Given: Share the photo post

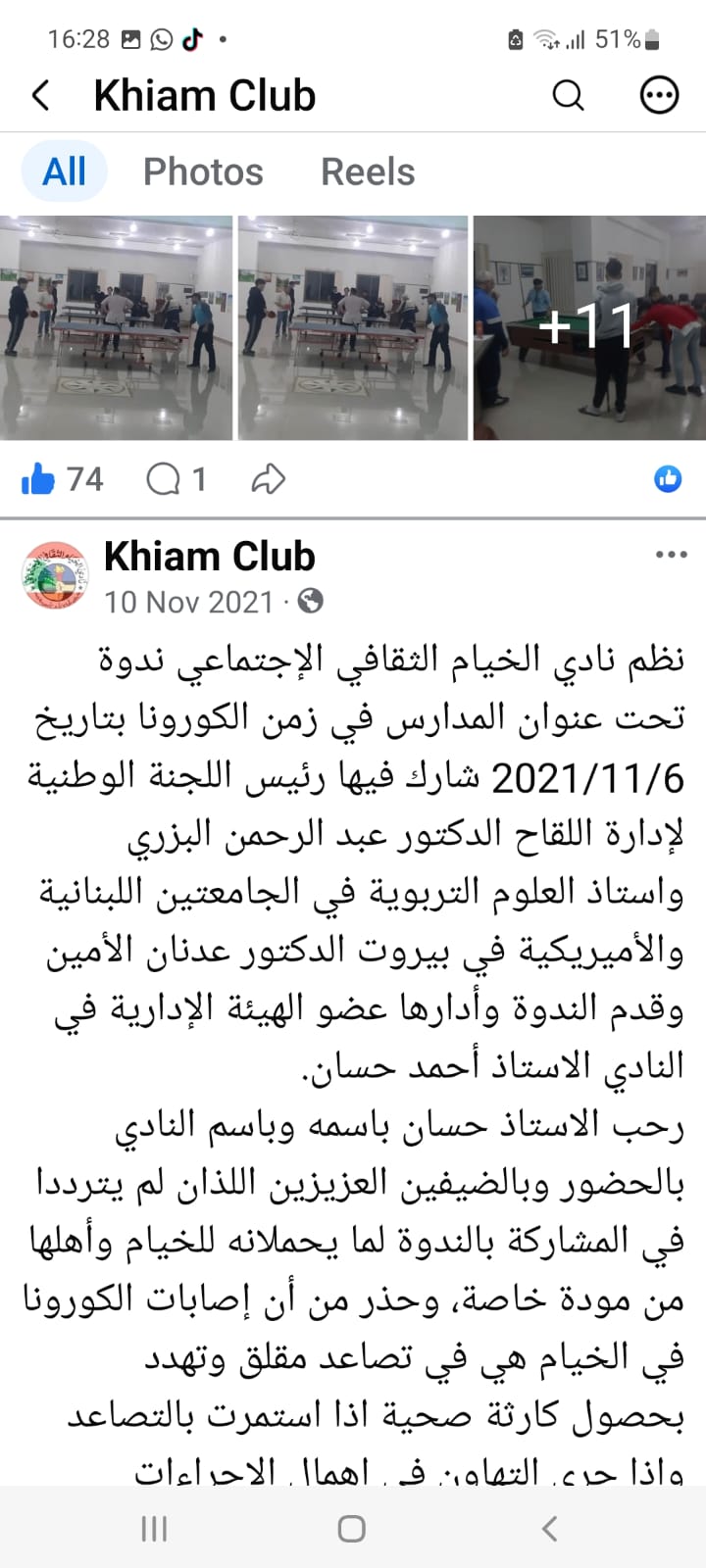Looking at the screenshot, I should 268,479.
